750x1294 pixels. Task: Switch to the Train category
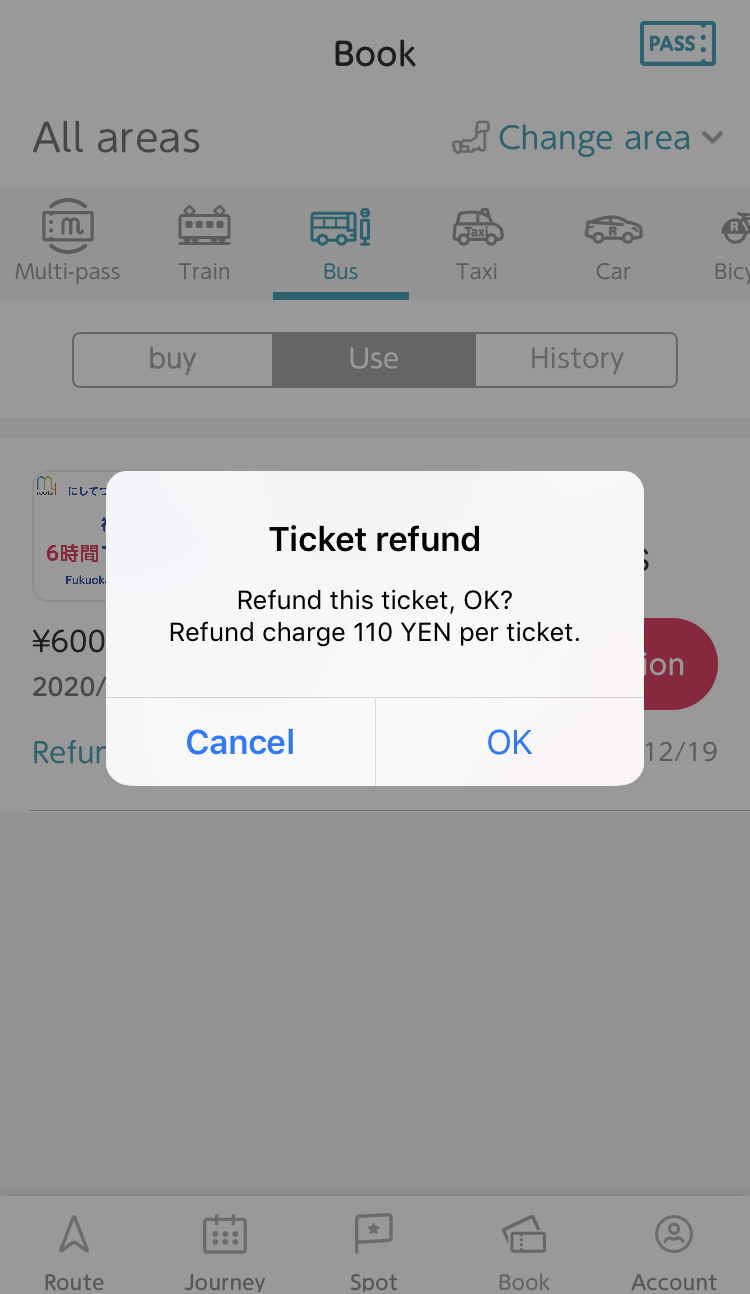tap(204, 243)
